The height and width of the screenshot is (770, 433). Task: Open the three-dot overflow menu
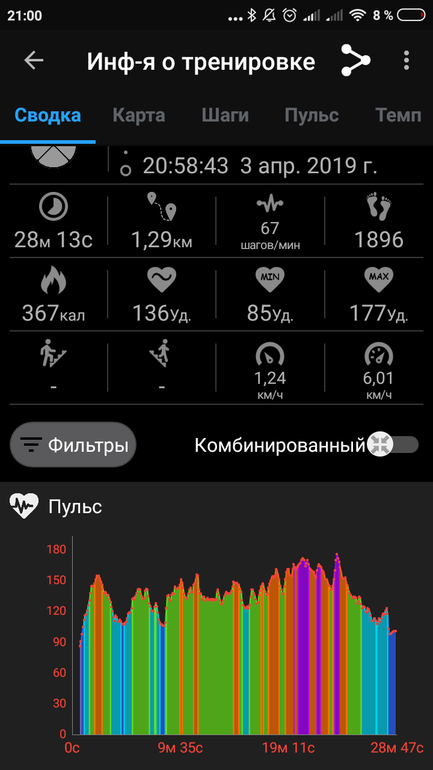(406, 60)
